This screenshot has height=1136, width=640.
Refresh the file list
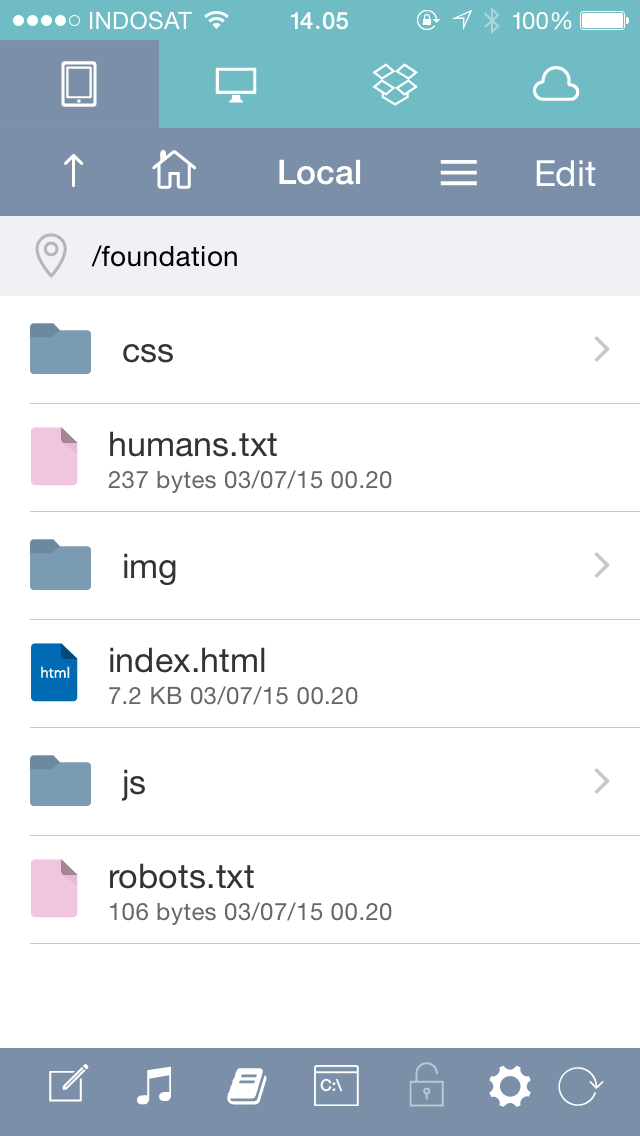[580, 1086]
